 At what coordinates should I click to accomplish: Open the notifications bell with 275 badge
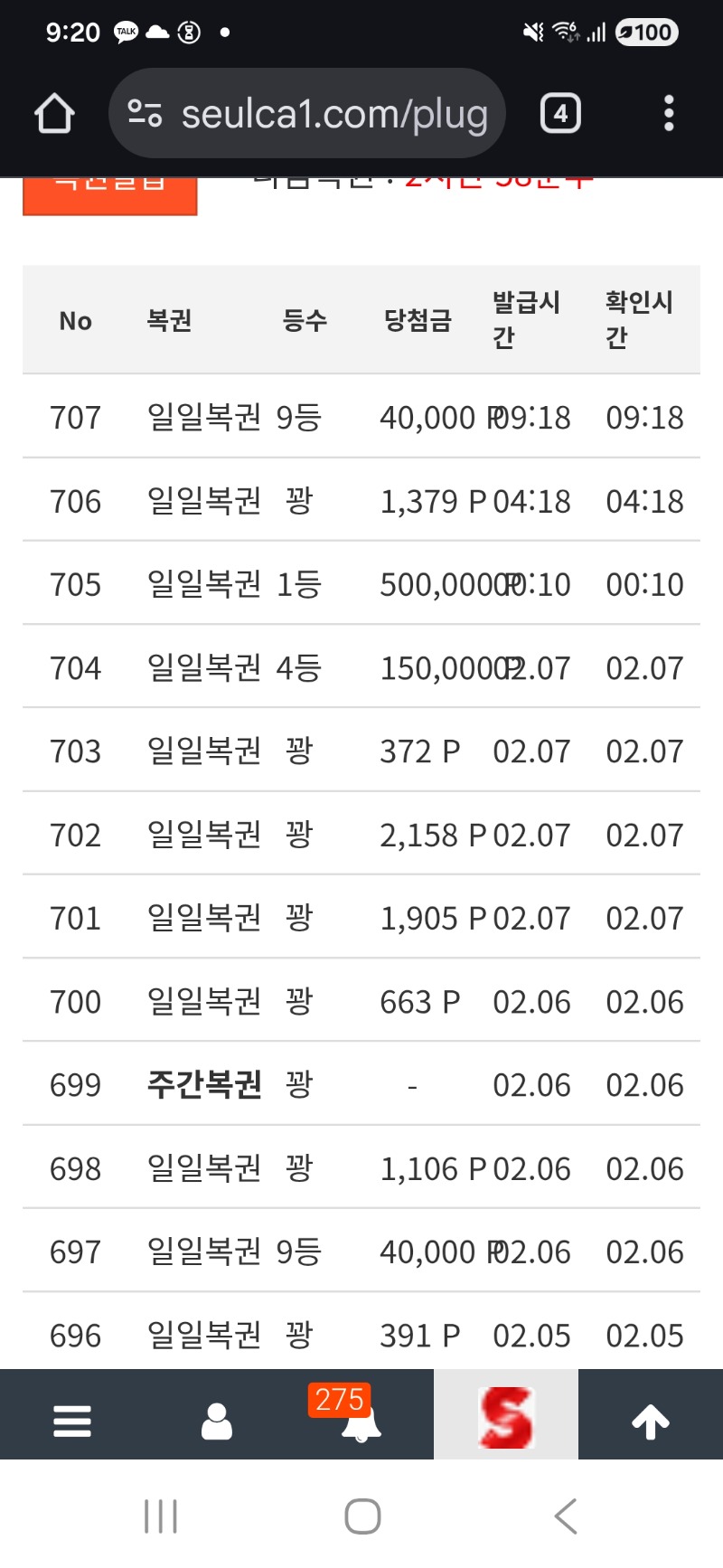point(360,1421)
